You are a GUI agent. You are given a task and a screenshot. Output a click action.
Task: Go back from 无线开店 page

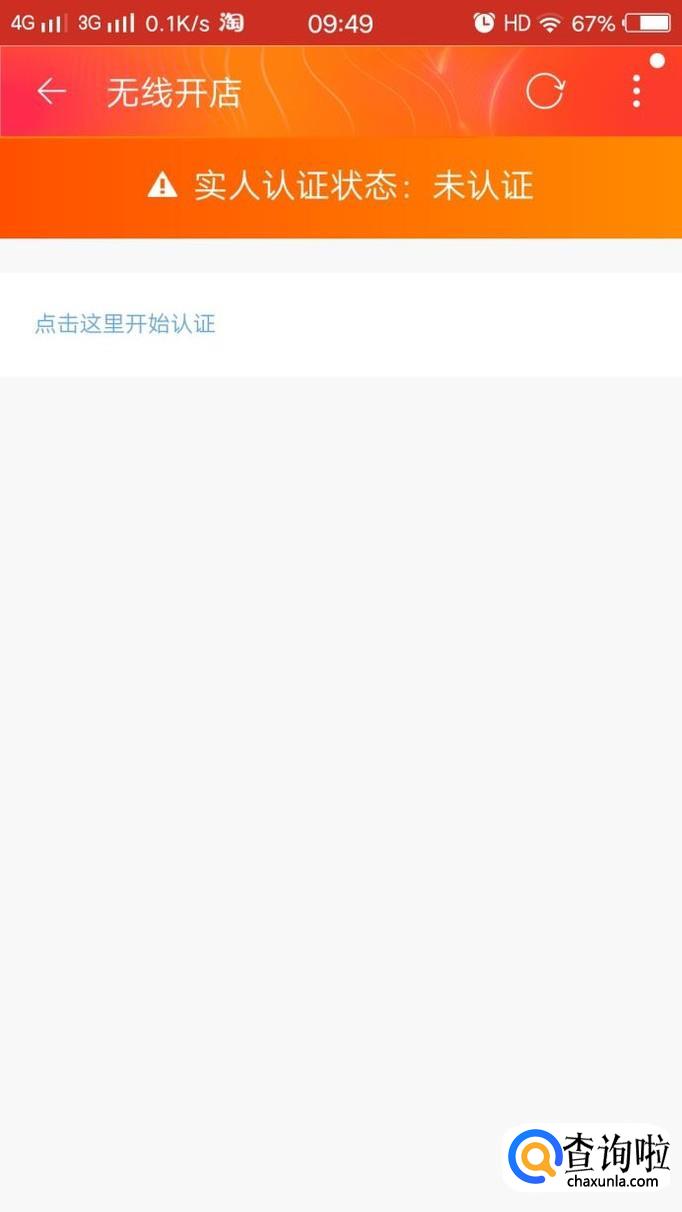[51, 92]
